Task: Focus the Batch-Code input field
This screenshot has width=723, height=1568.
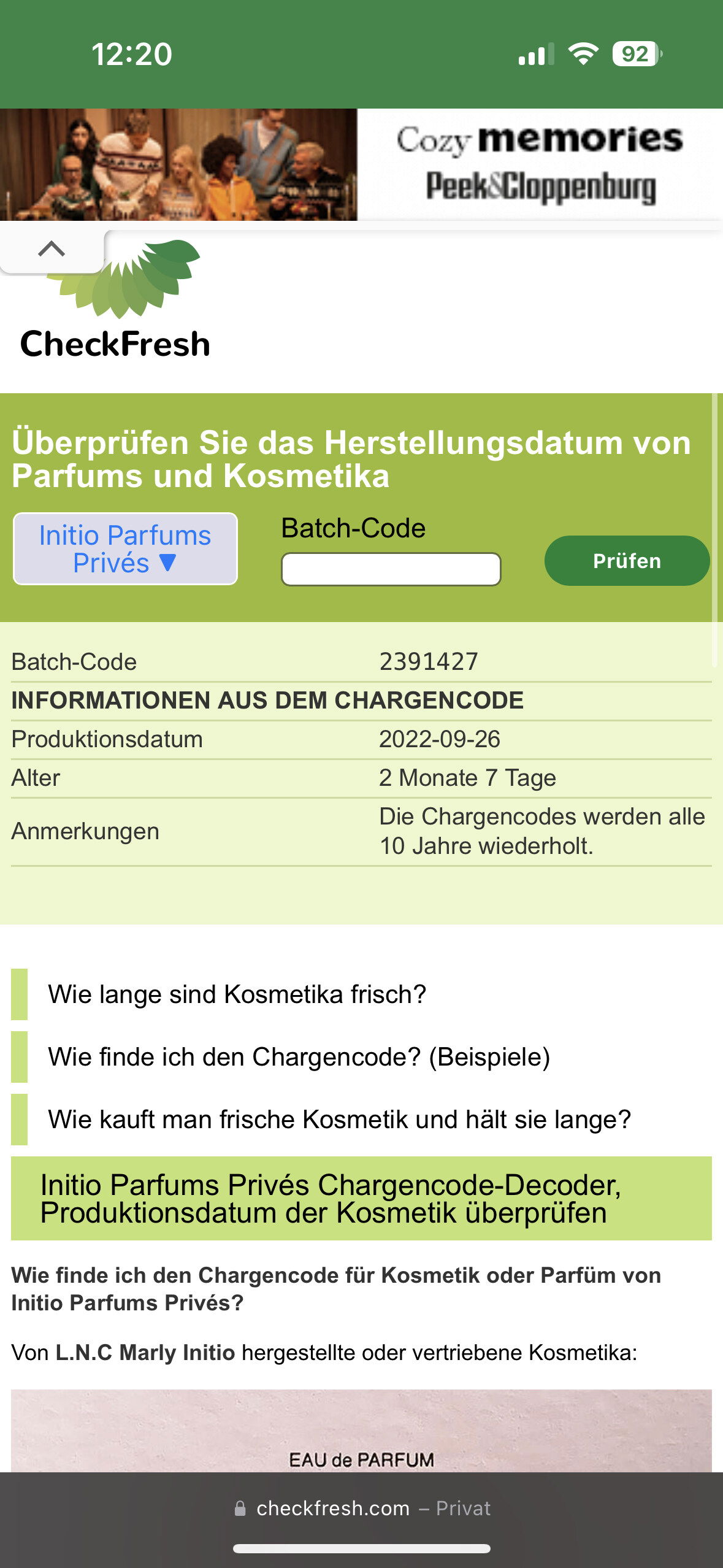Action: click(391, 569)
